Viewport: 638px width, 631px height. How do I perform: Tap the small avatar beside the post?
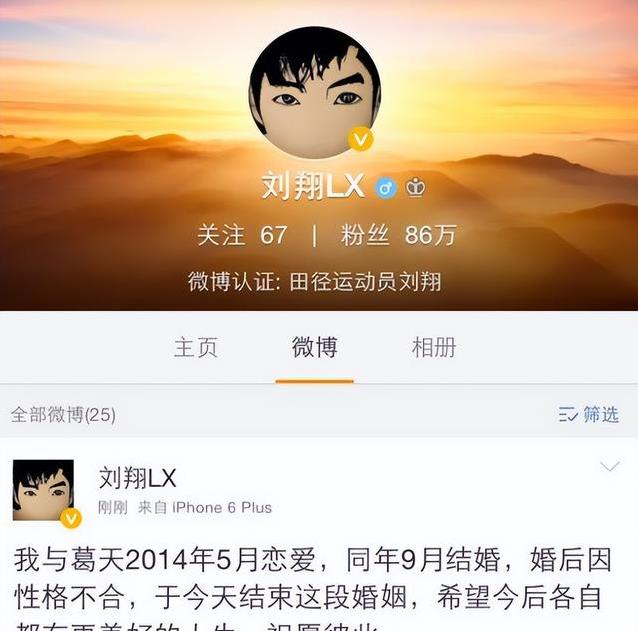pos(43,491)
